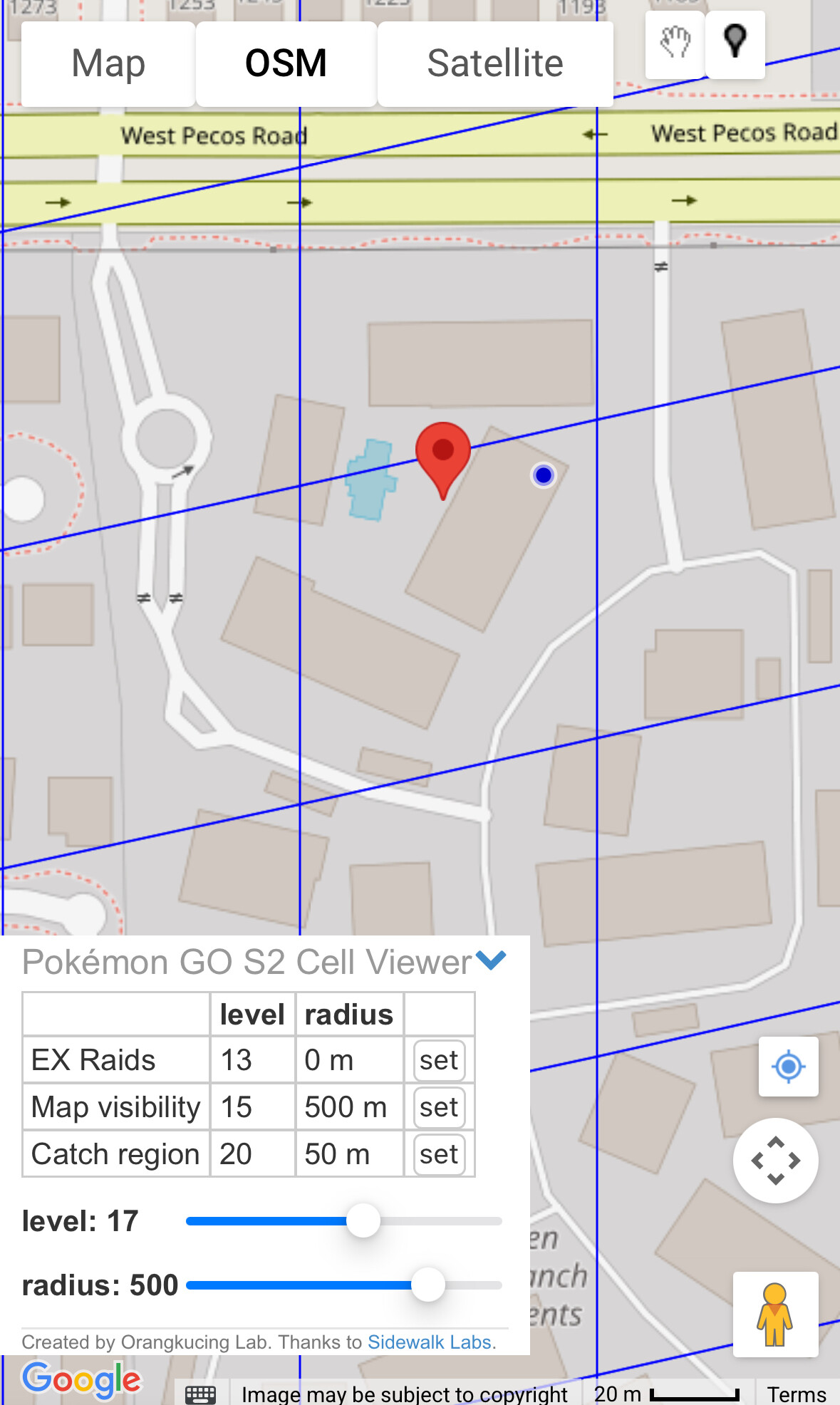Adjust the level slider
Screen dimensions: 840x1405
click(363, 1221)
